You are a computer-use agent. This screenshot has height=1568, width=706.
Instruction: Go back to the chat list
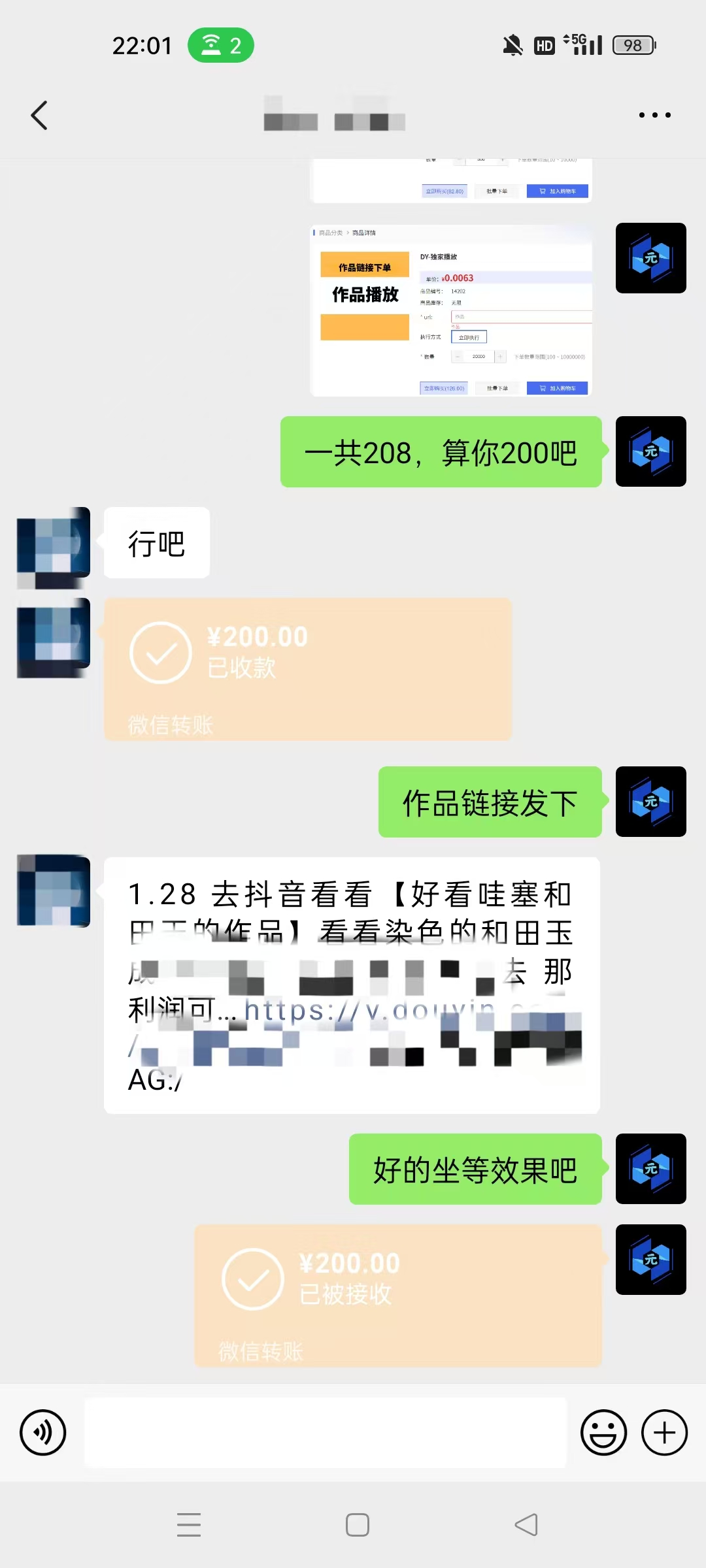(x=39, y=116)
